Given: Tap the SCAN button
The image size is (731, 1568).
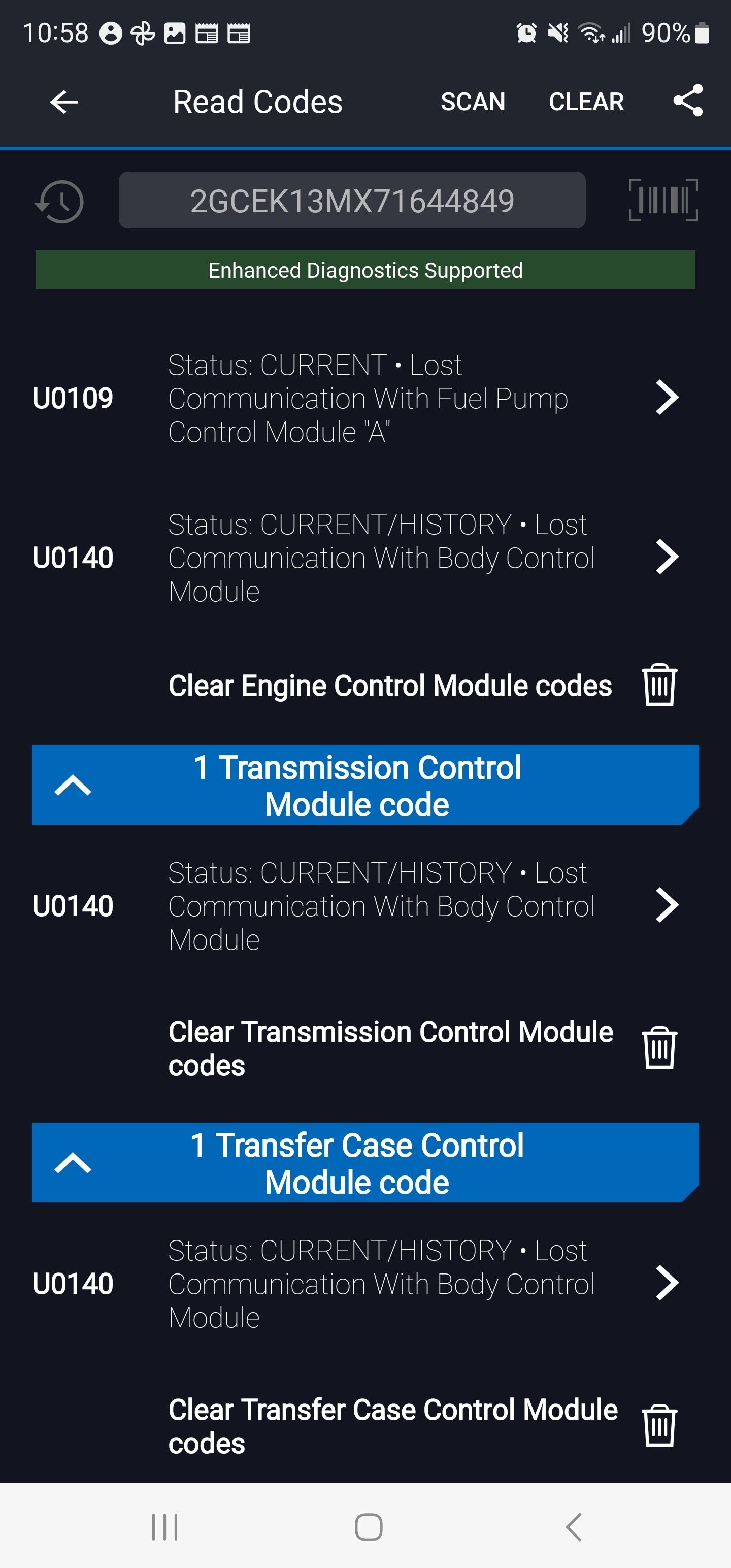Looking at the screenshot, I should (472, 102).
